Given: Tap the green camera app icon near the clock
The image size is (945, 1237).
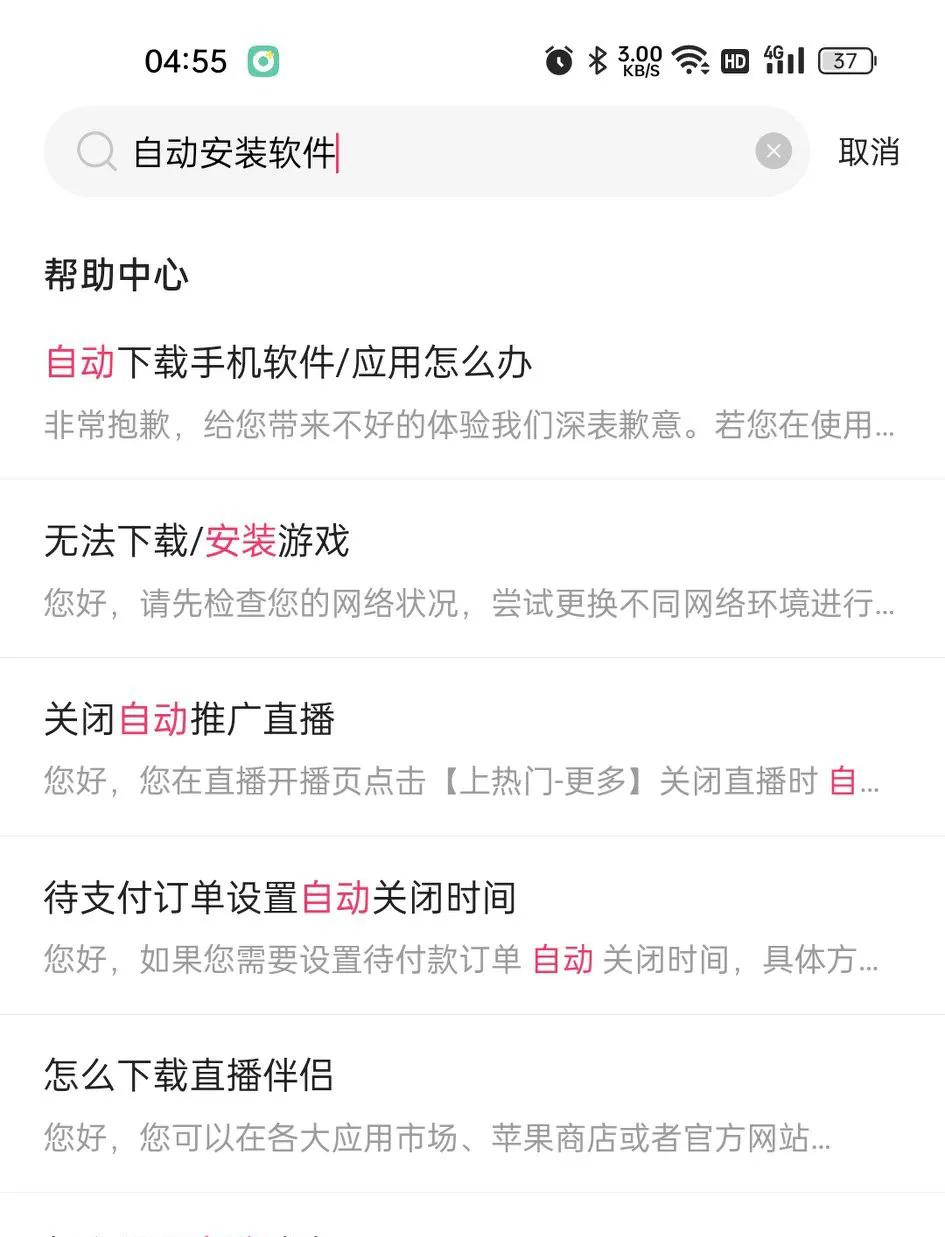Looking at the screenshot, I should (262, 61).
